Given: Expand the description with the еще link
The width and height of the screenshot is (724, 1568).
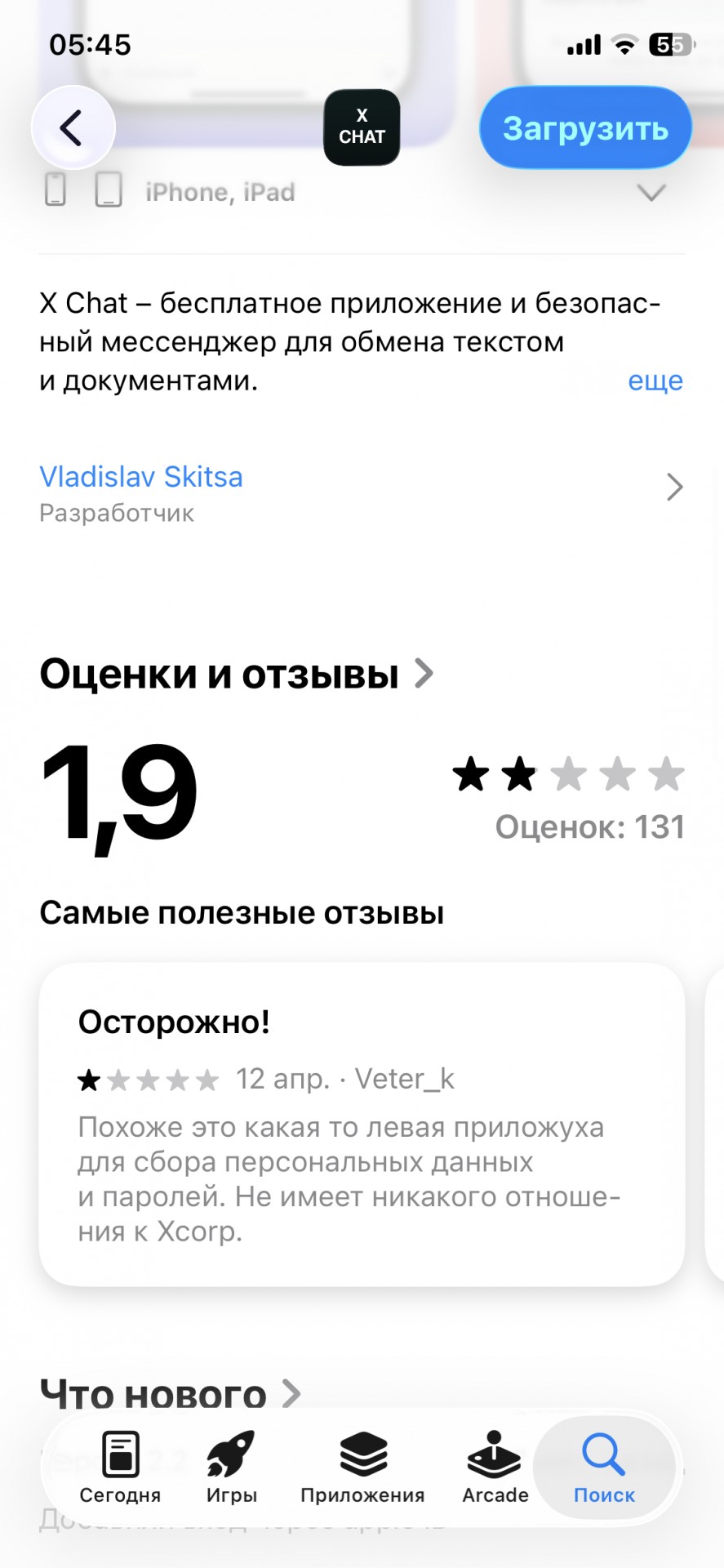Looking at the screenshot, I should [x=655, y=381].
